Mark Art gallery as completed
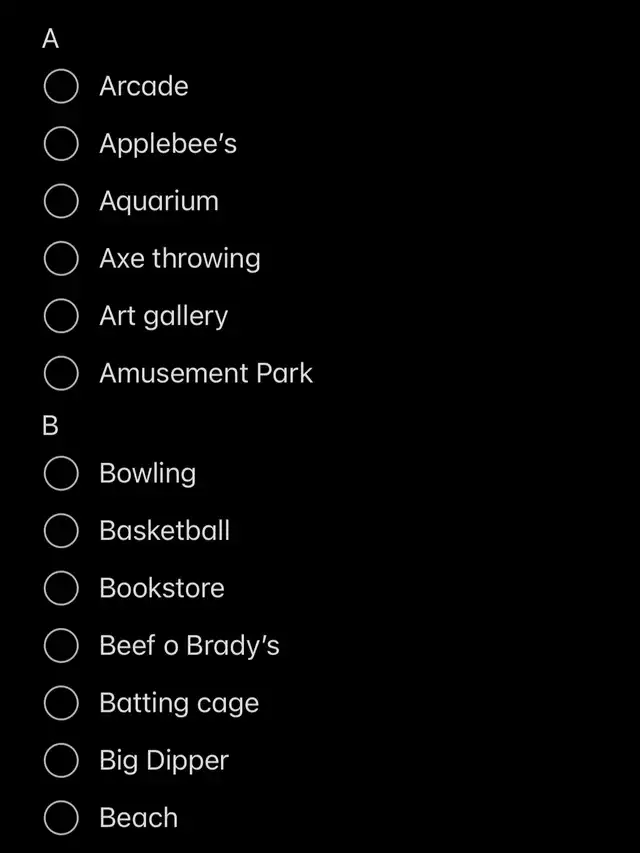 pyautogui.click(x=62, y=316)
